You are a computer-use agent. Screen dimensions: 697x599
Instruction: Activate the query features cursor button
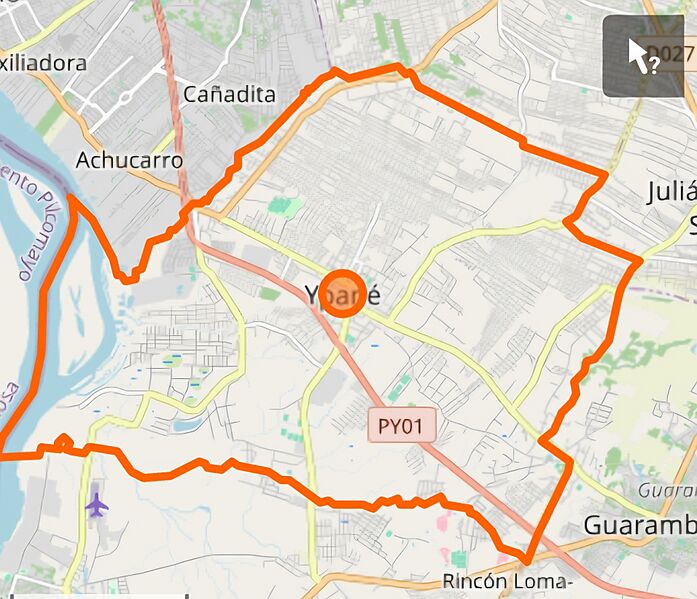click(642, 57)
